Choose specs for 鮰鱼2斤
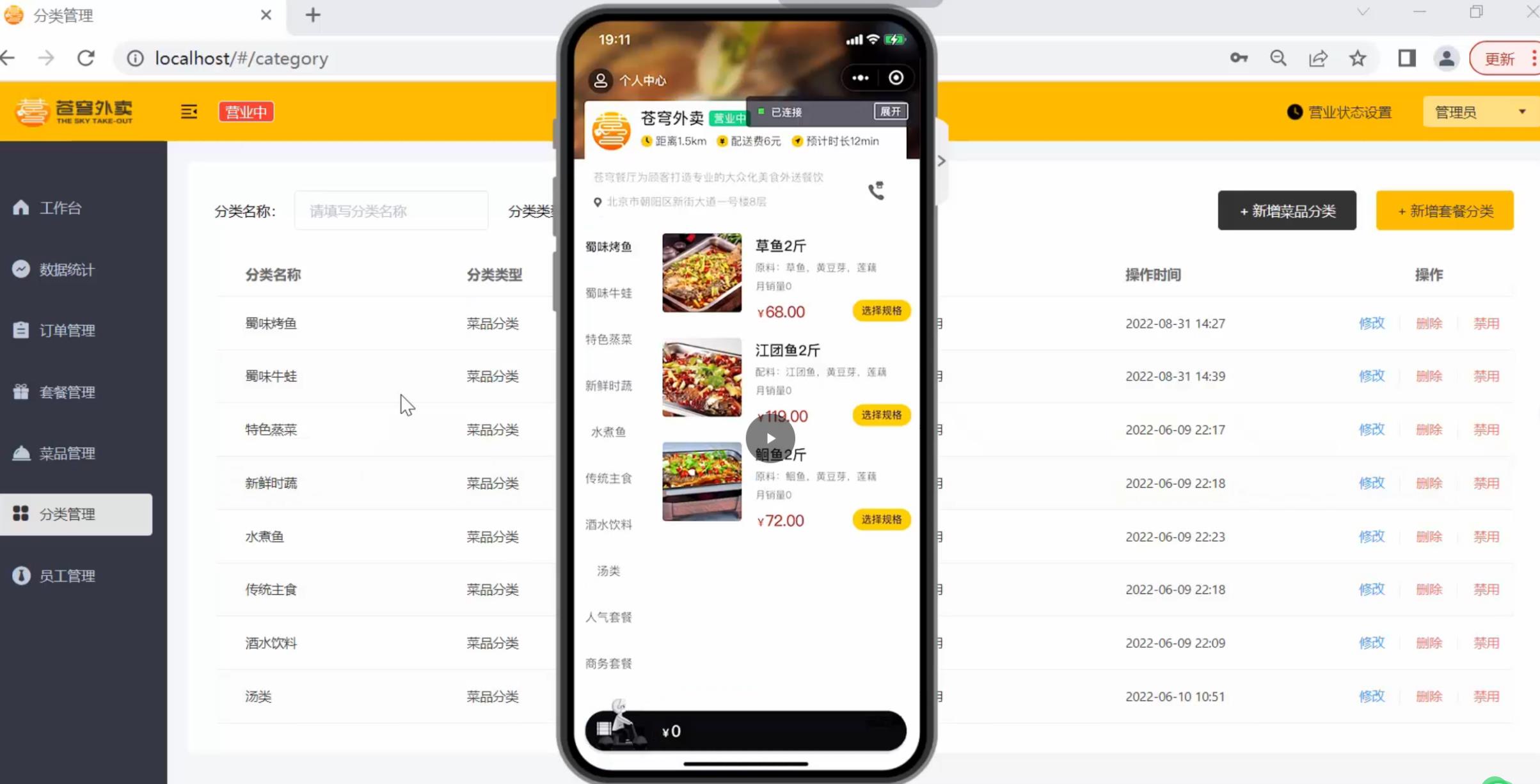This screenshot has height=784, width=1540. click(x=881, y=519)
